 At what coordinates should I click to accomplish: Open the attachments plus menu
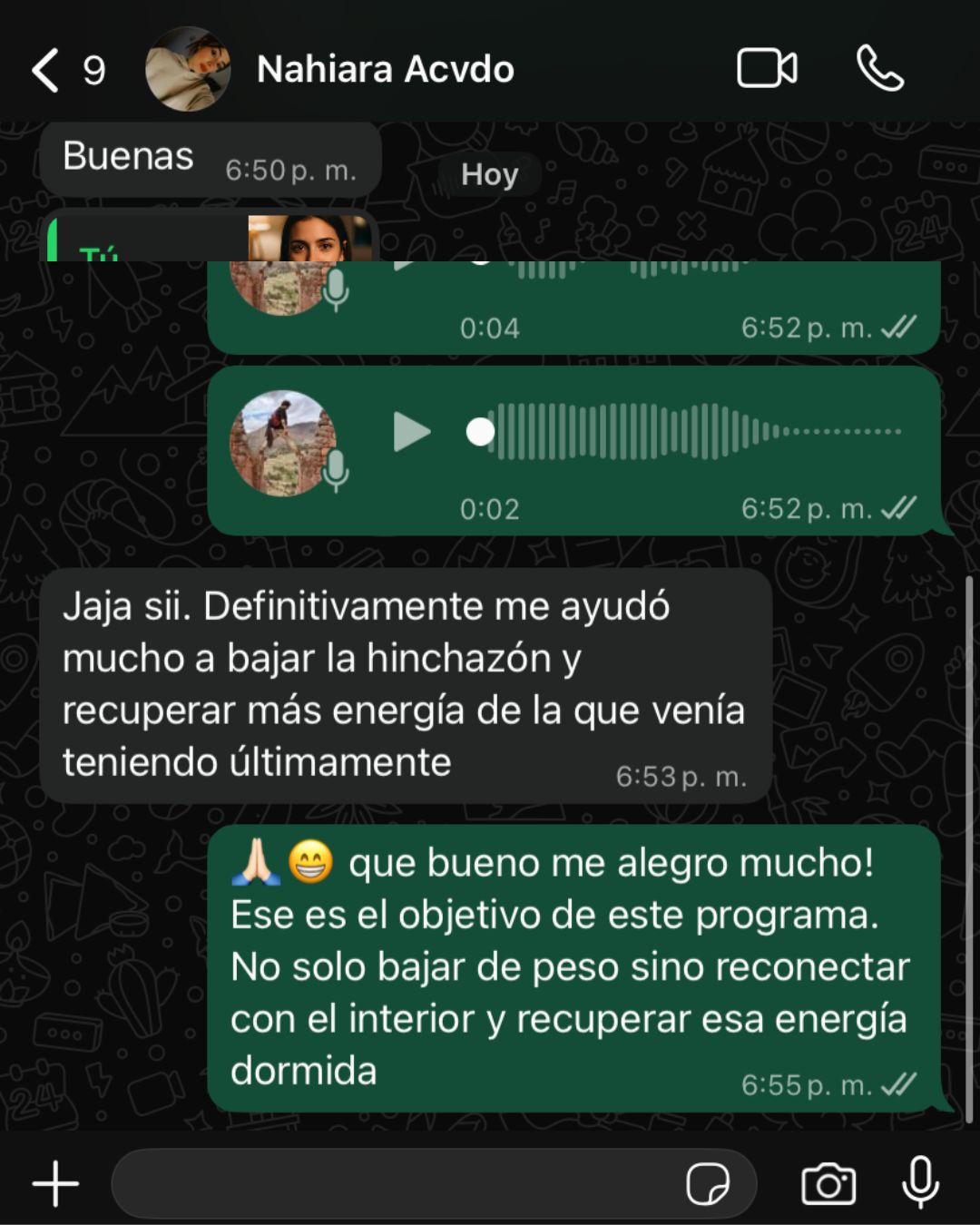56,1184
